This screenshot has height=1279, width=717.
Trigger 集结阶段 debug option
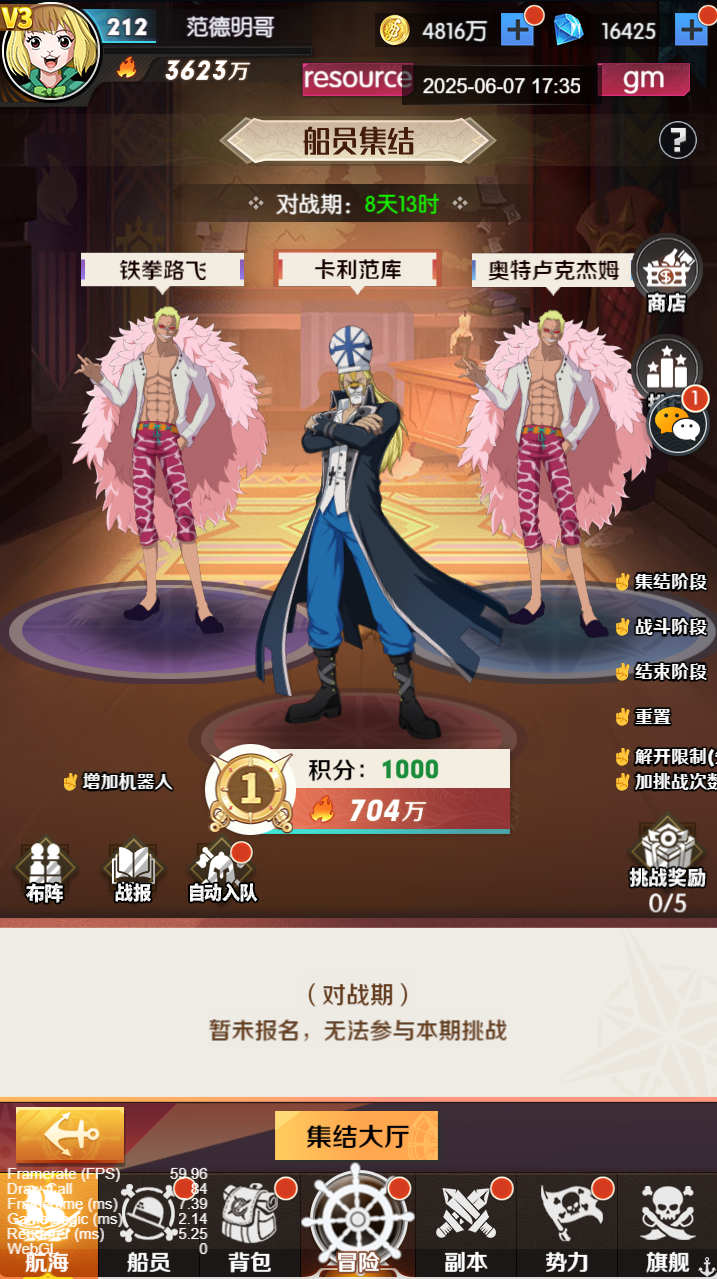pyautogui.click(x=661, y=582)
